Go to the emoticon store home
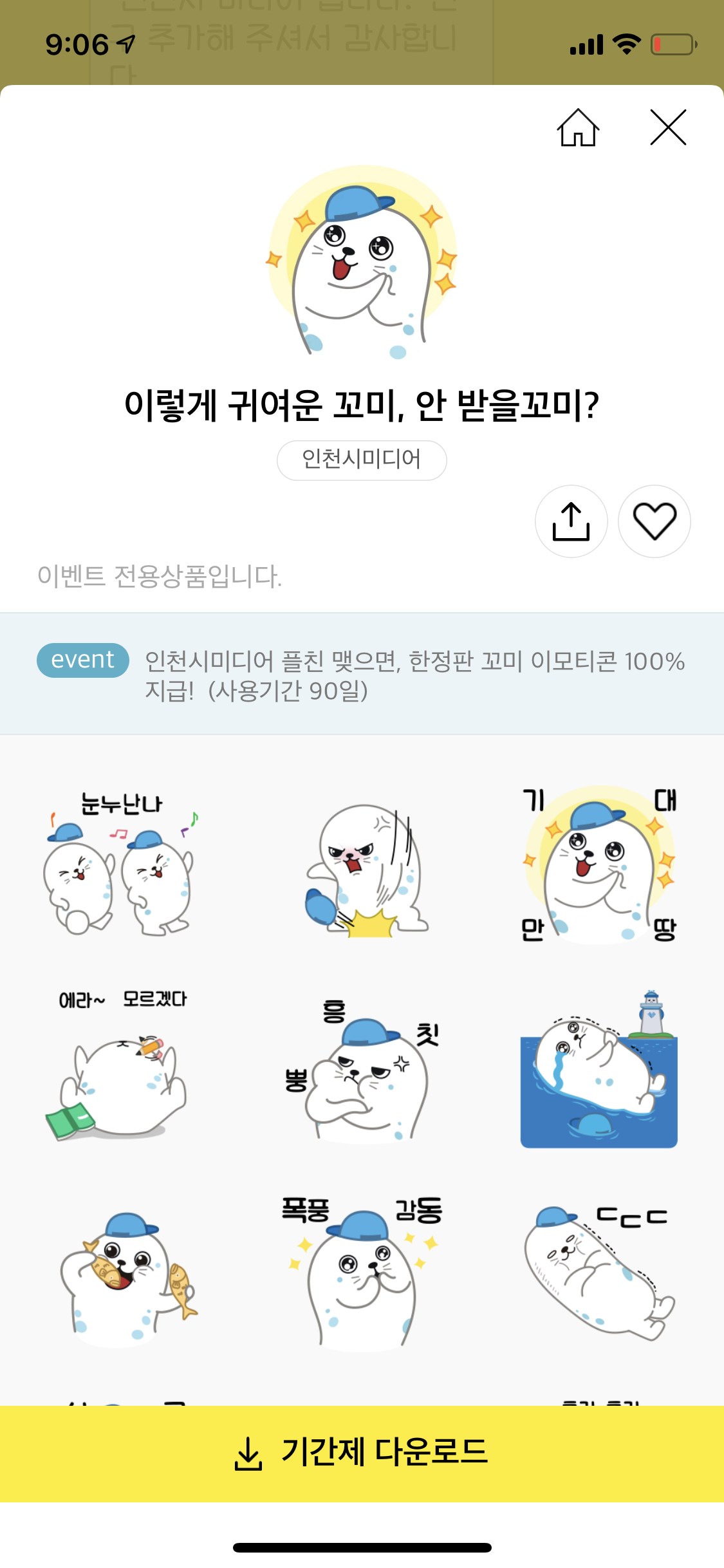This screenshot has height=1568, width=724. click(577, 128)
